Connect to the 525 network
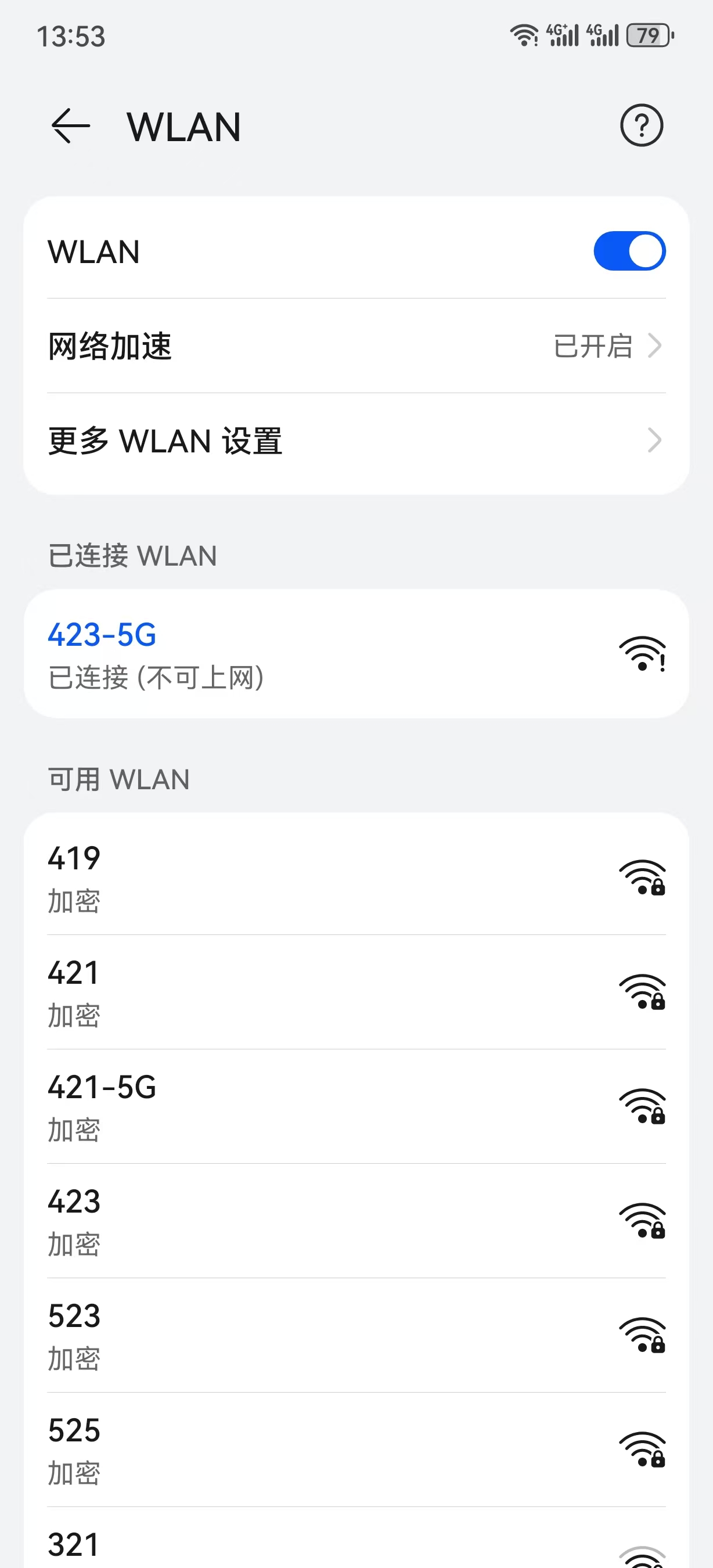This screenshot has height=1568, width=713. coord(356,1450)
